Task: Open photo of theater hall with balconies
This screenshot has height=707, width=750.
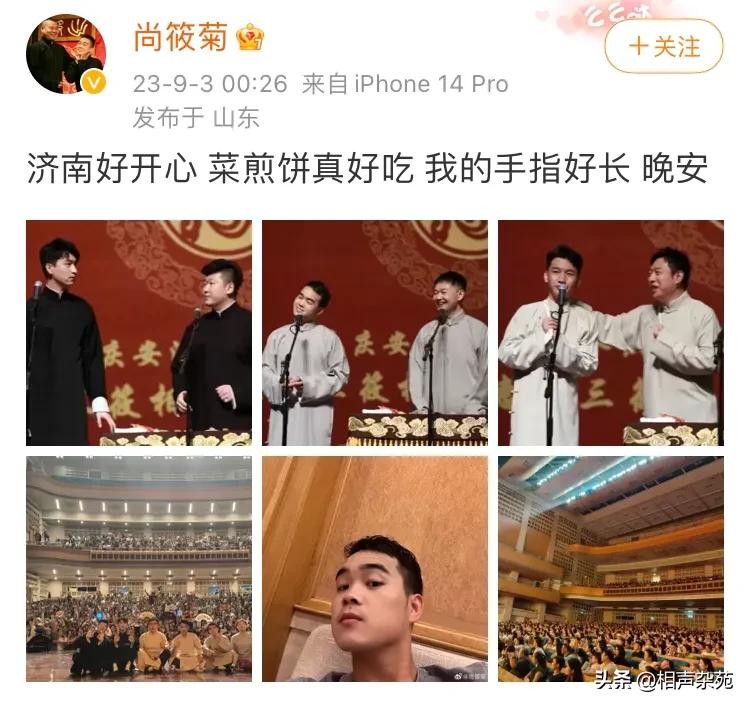Action: click(x=610, y=568)
